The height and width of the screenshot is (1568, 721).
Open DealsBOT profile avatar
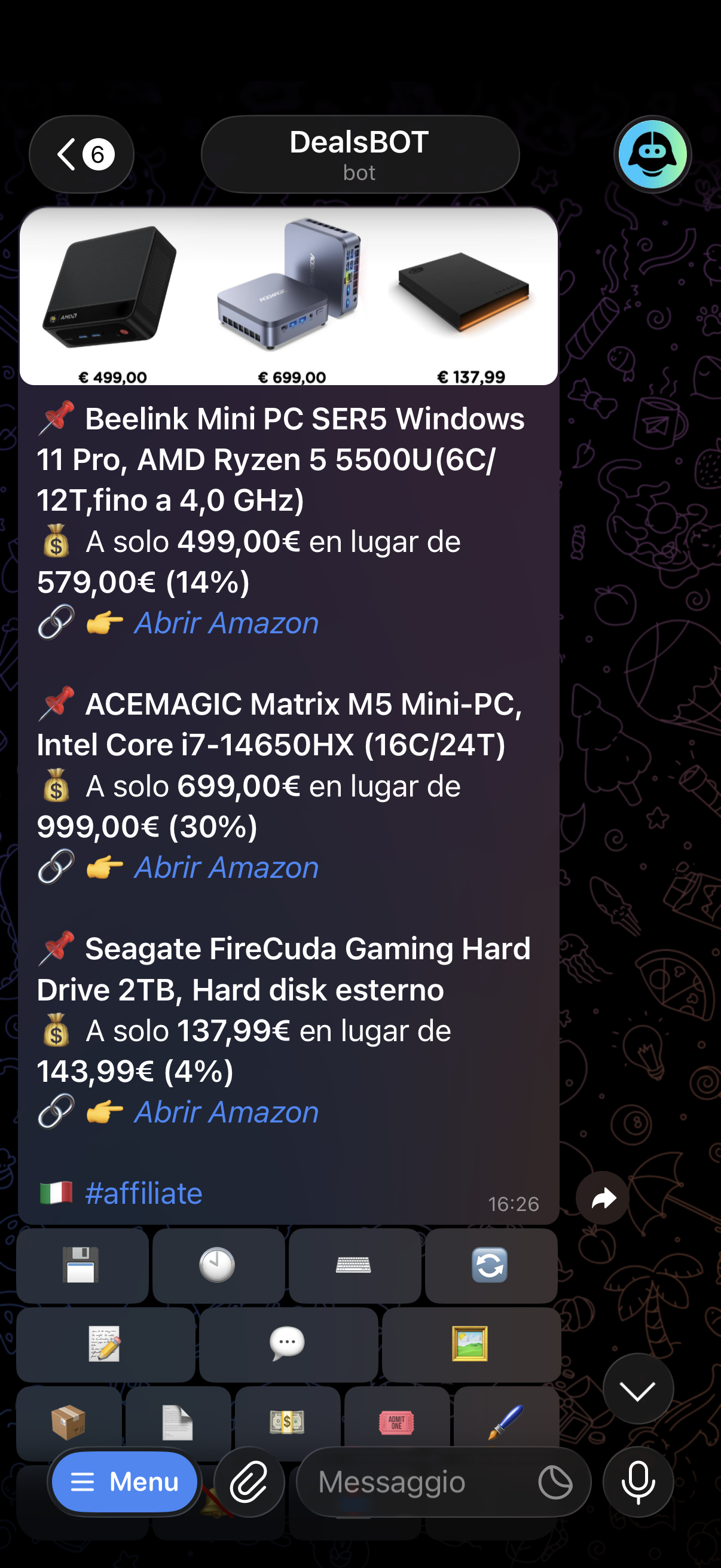[652, 155]
